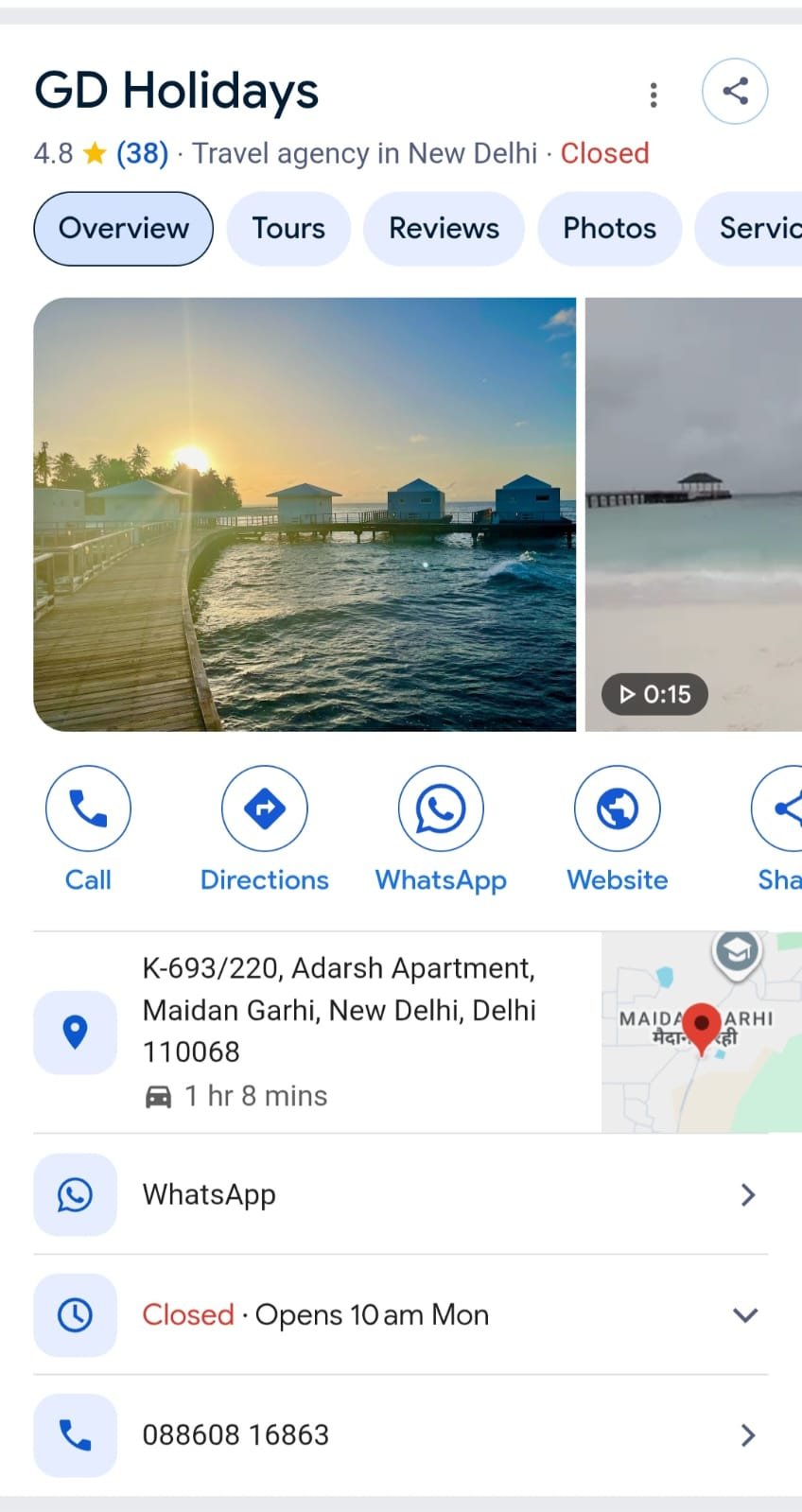This screenshot has height=1512, width=802.
Task: Visit the business Website
Action: click(617, 809)
